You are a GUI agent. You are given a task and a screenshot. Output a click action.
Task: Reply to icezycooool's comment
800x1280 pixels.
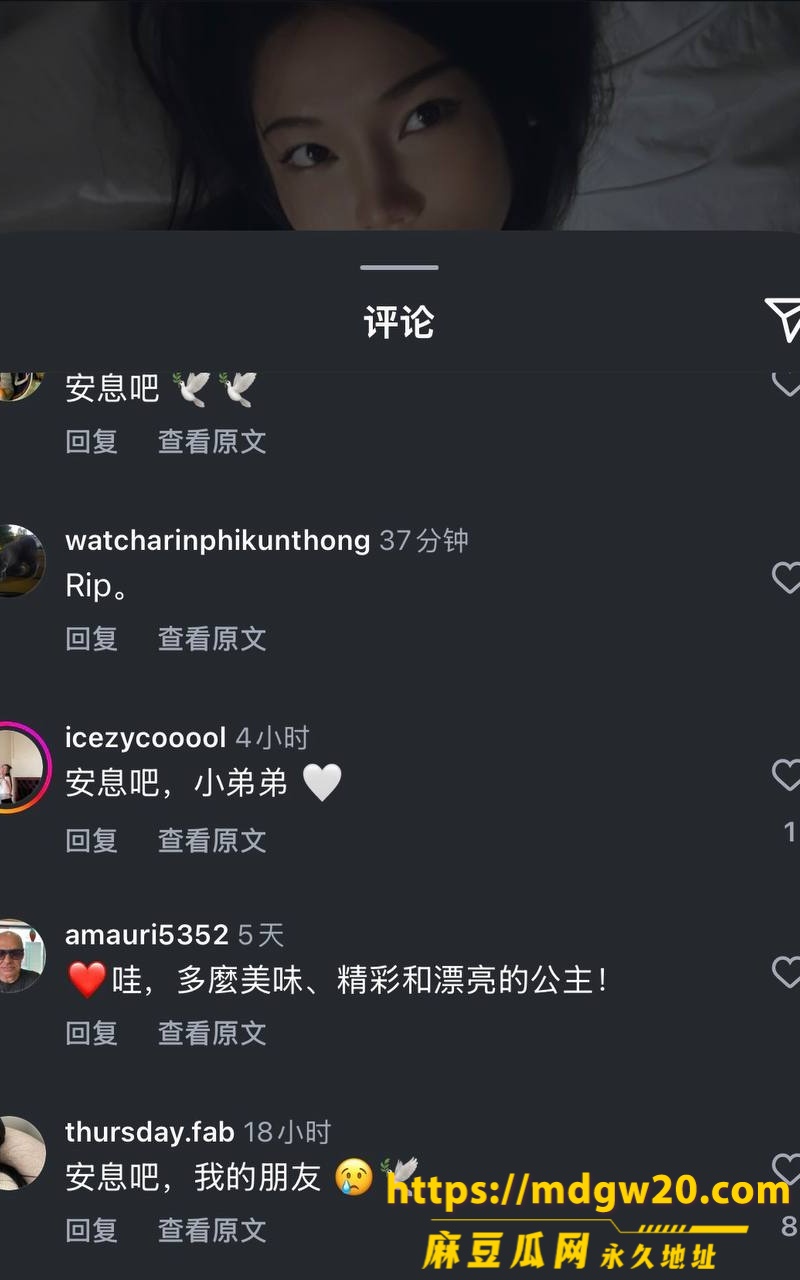[92, 840]
